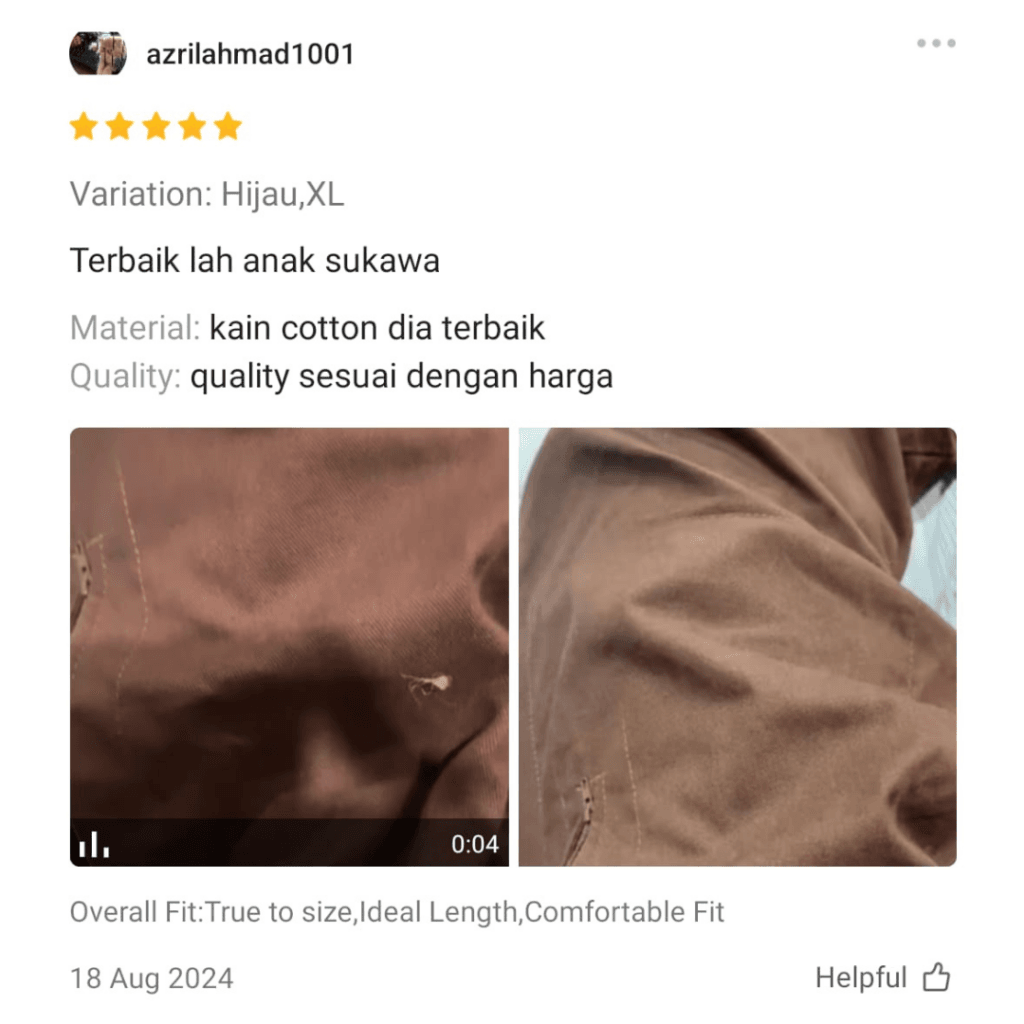Image resolution: width=1024 pixels, height=1024 pixels.
Task: Mark this review as Helpful
Action: pos(882,977)
